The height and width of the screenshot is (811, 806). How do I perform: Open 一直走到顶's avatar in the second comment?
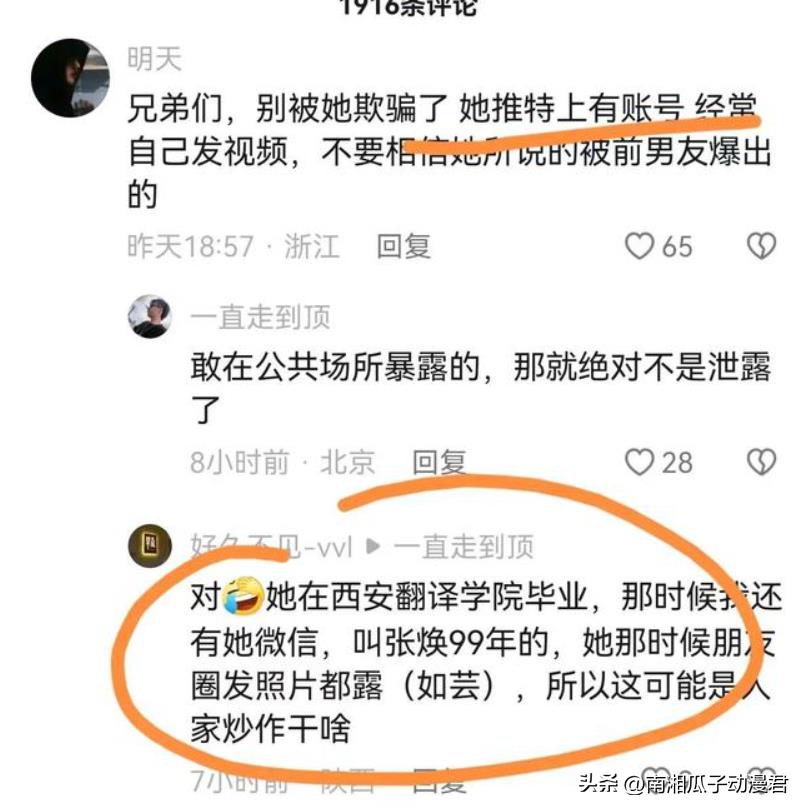coord(150,317)
